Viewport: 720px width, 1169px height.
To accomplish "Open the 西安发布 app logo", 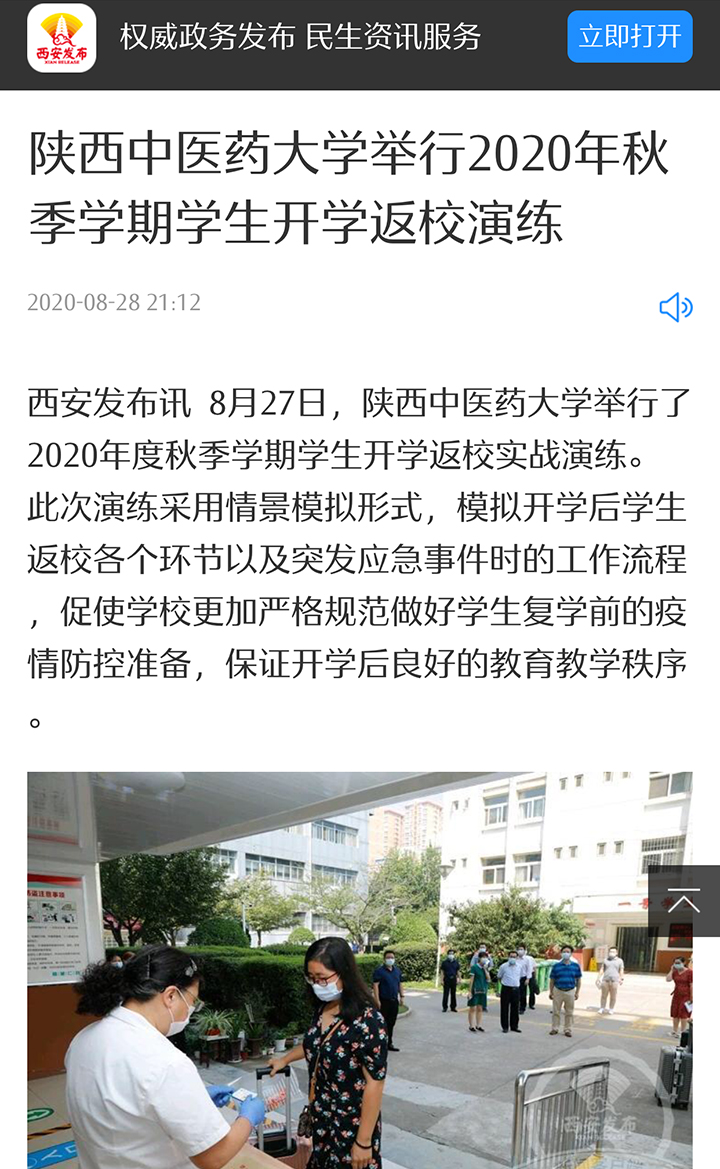I will 62,38.
